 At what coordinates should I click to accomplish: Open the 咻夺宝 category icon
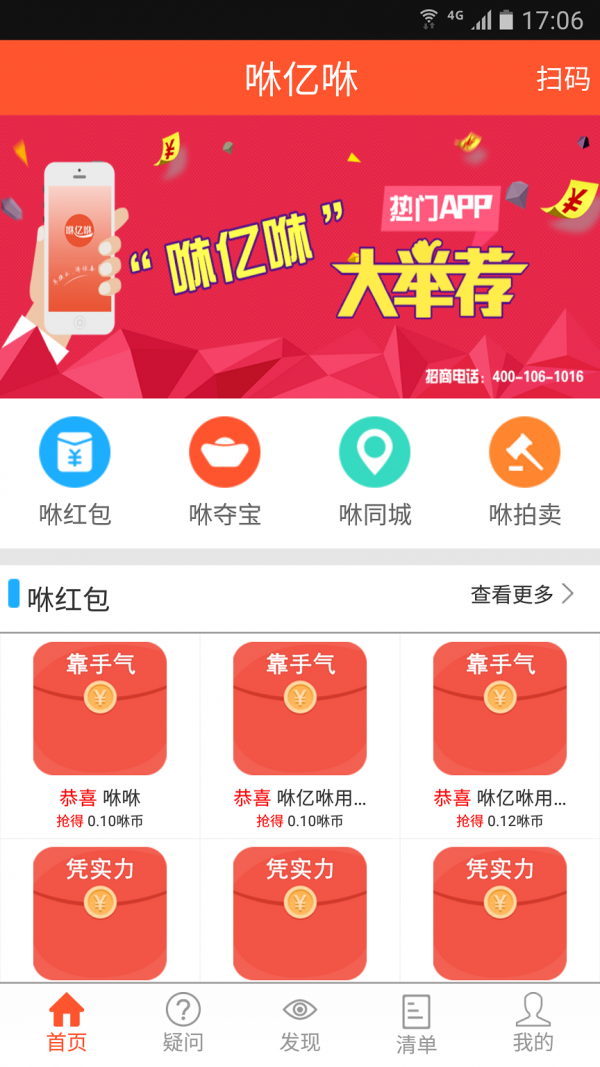click(225, 472)
